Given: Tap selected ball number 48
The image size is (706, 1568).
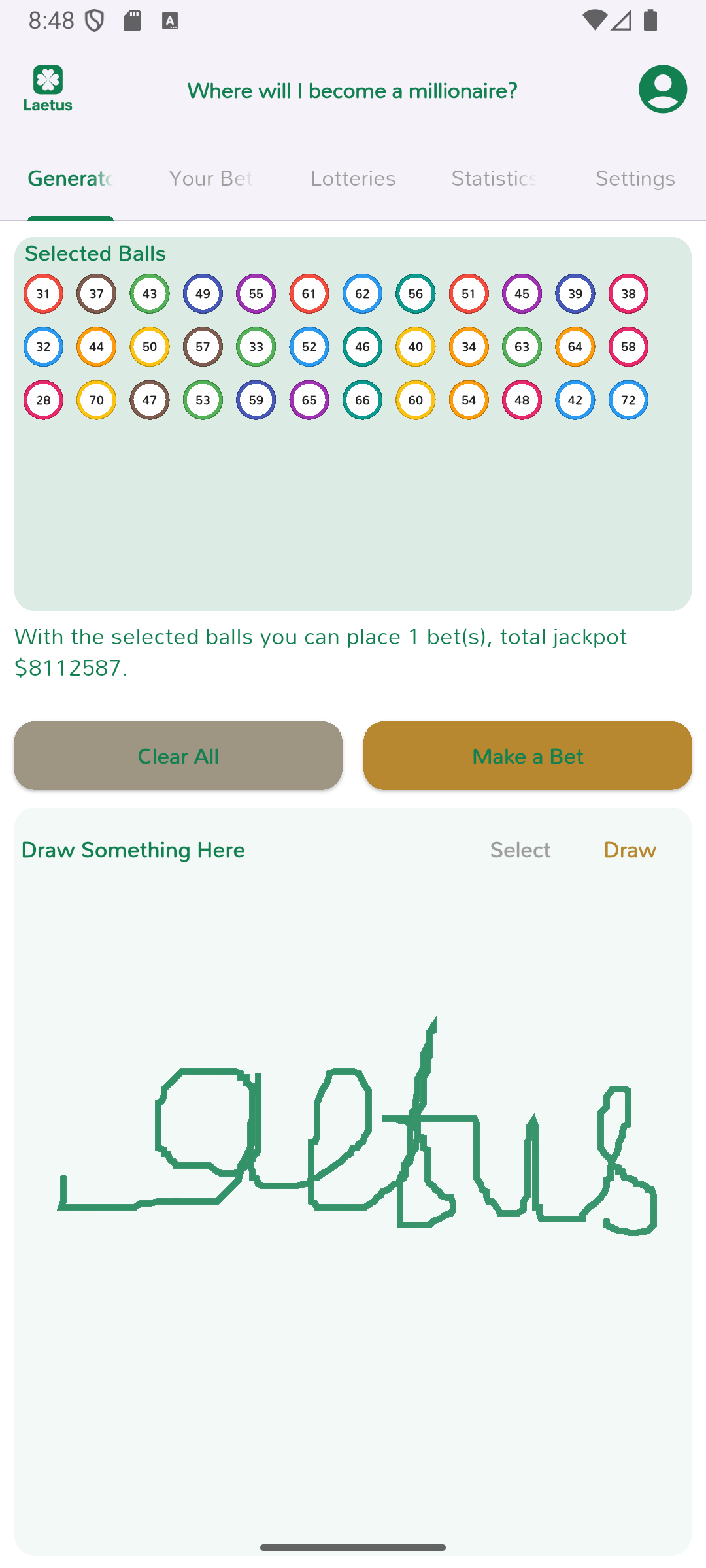Looking at the screenshot, I should [522, 400].
